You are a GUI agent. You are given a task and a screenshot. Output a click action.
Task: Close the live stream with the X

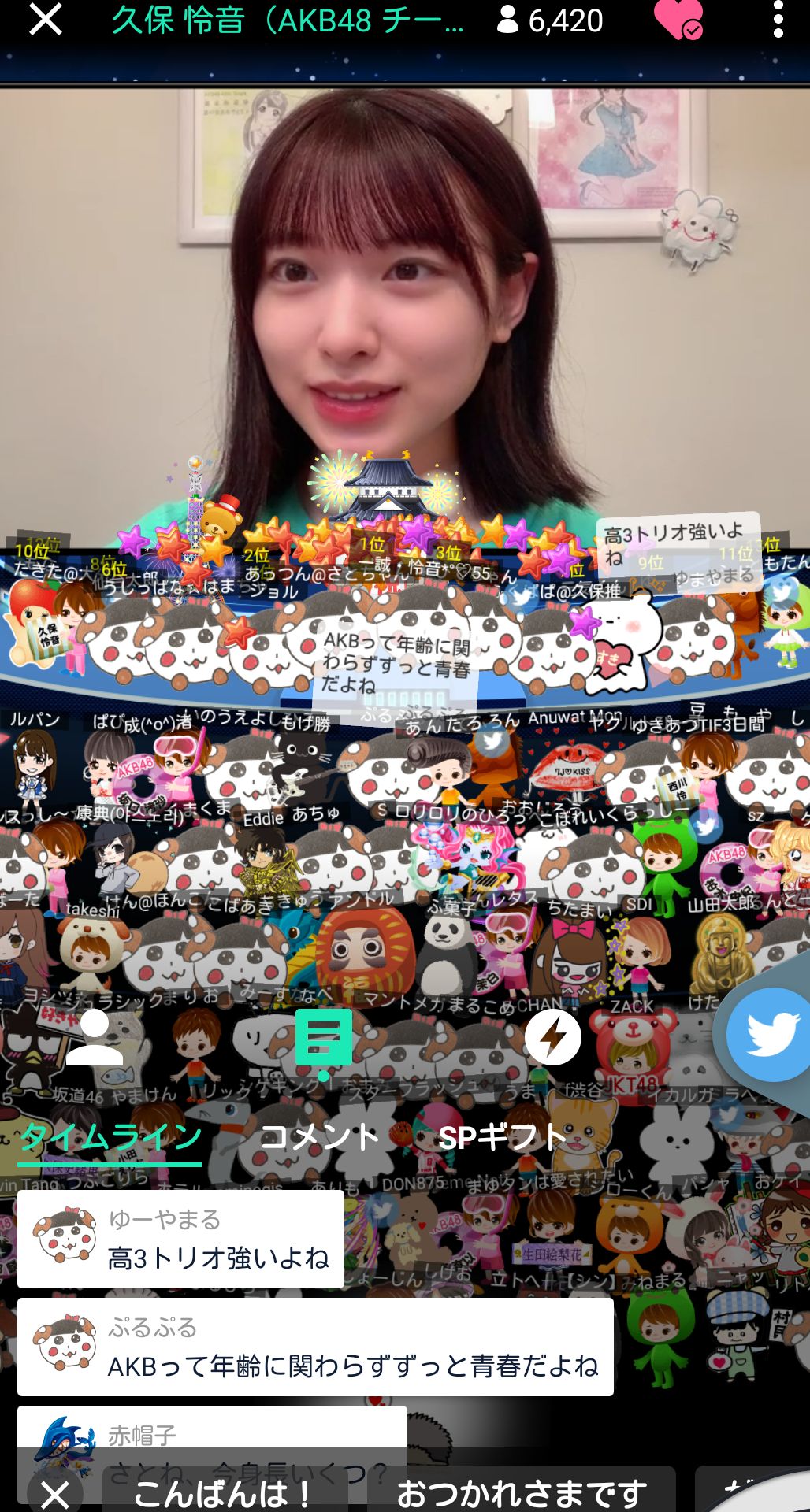point(45,19)
